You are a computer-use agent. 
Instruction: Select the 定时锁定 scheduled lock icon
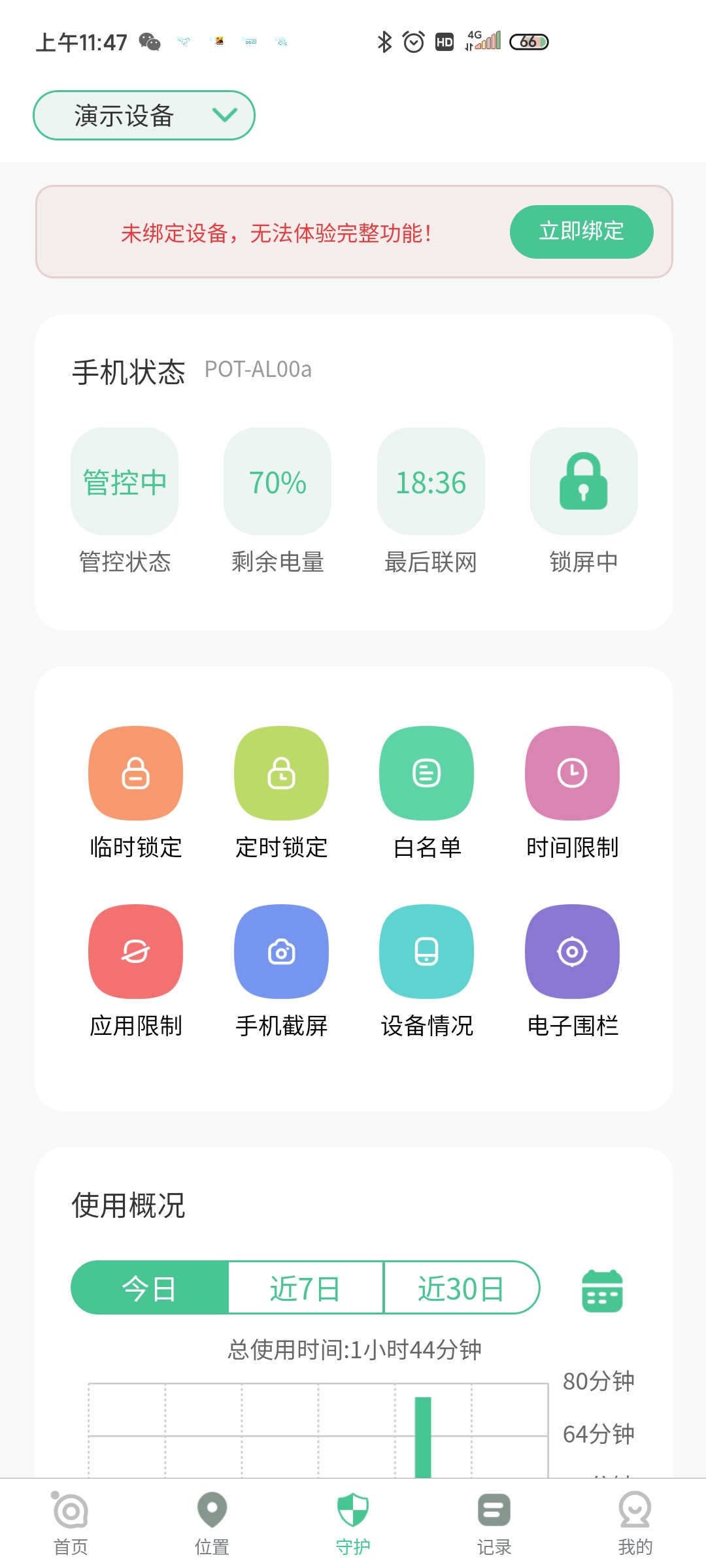pyautogui.click(x=281, y=773)
